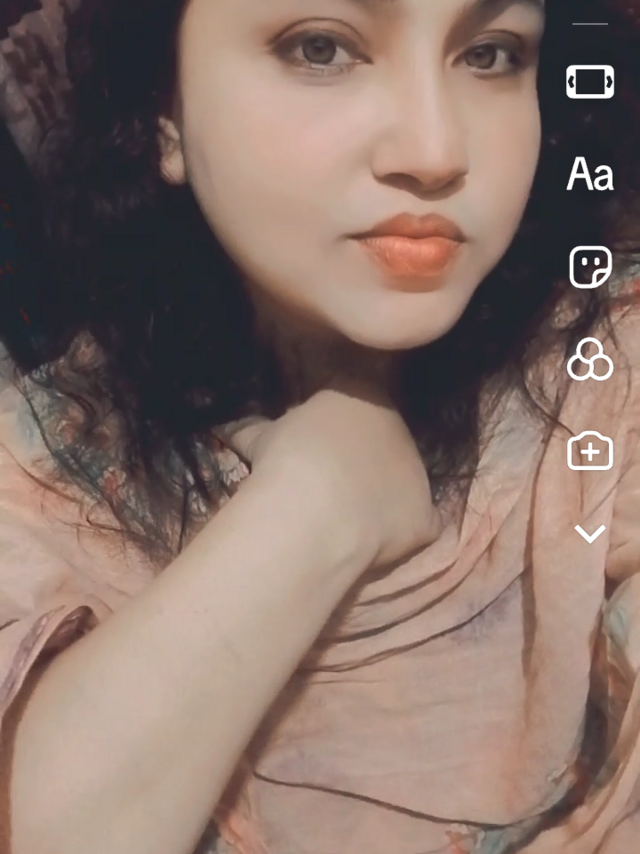Tap the resize/orientation icon
The width and height of the screenshot is (640, 854).
click(590, 82)
